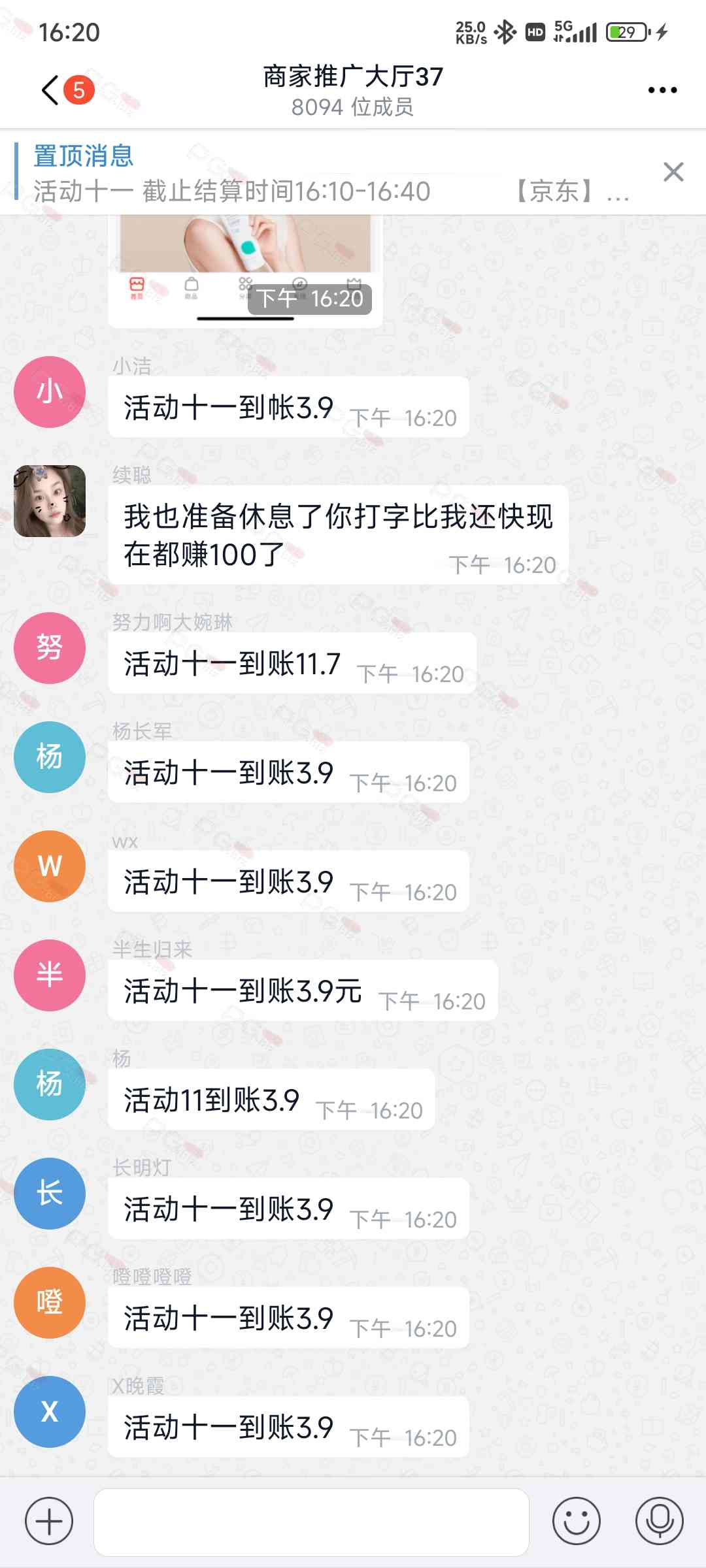Image resolution: width=706 pixels, height=1568 pixels.
Task: View X晚霞's avatar profile
Action: [50, 1412]
